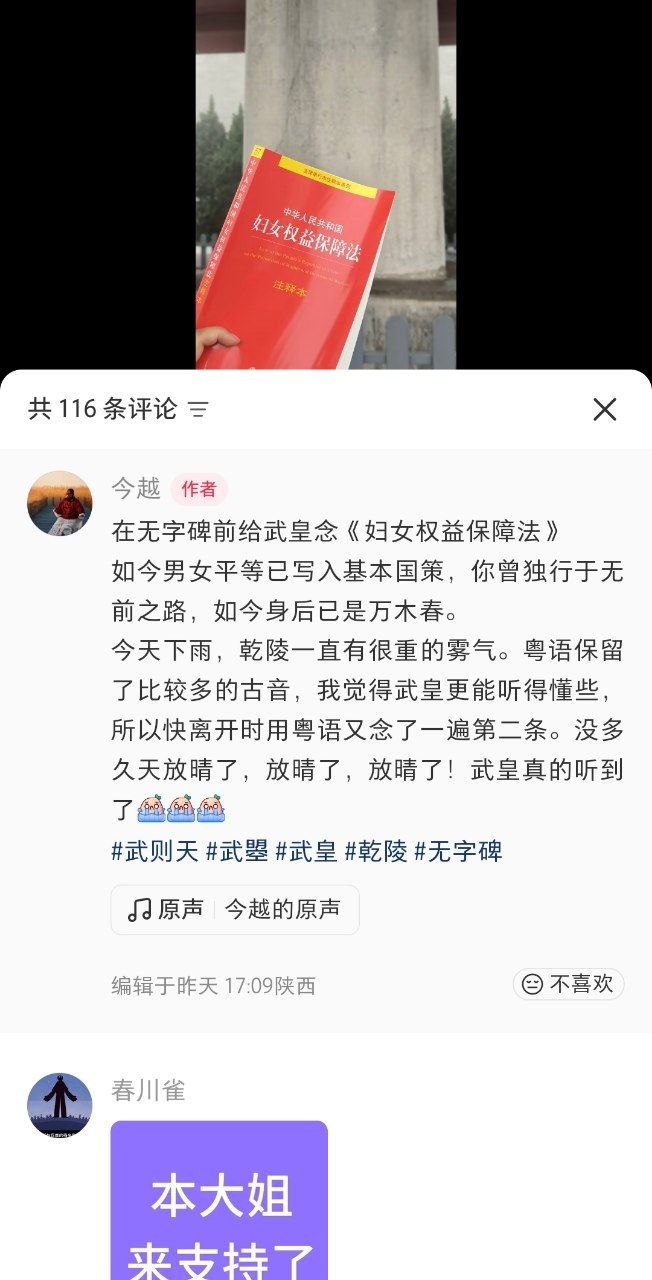The height and width of the screenshot is (1280, 652).
Task: Open comment sort options icon
Action: click(198, 410)
